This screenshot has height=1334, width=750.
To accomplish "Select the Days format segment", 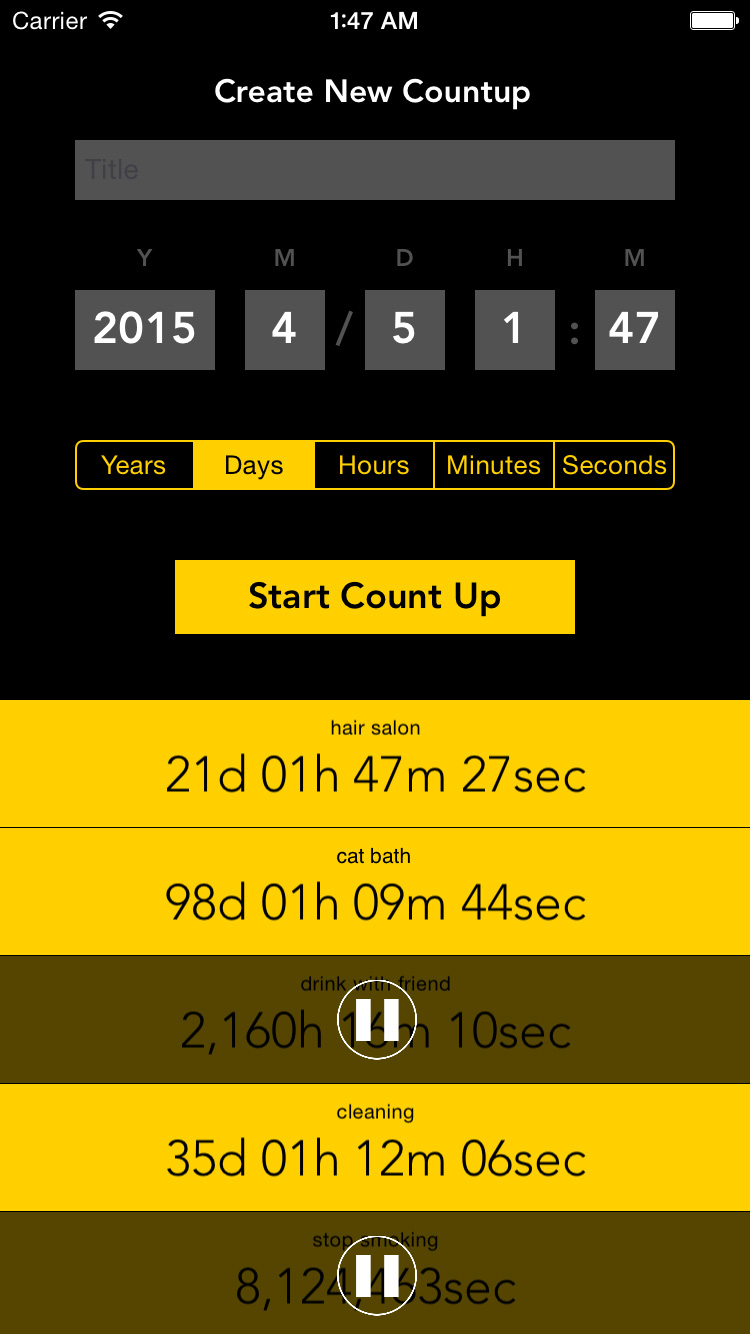I will tap(254, 465).
